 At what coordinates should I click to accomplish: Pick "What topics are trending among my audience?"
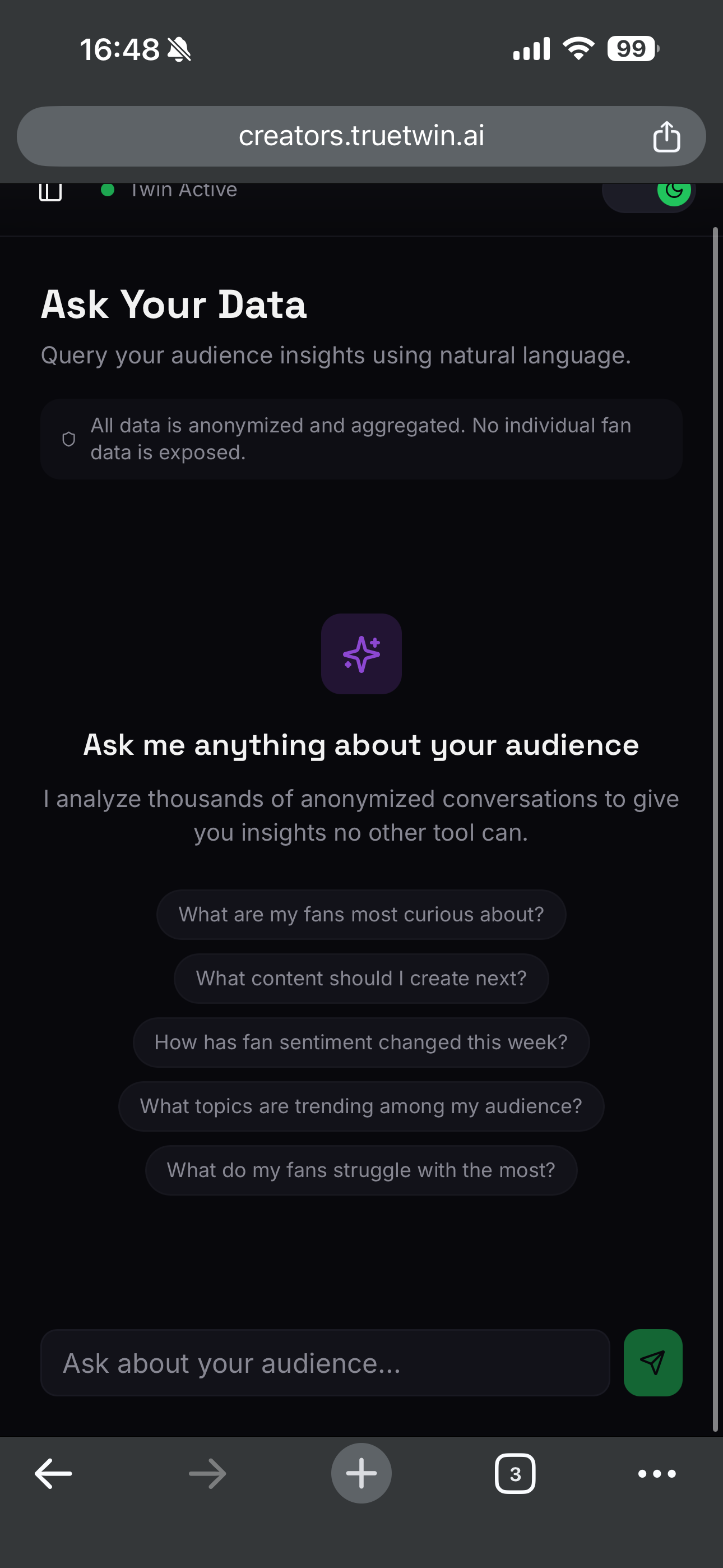coord(361,1106)
